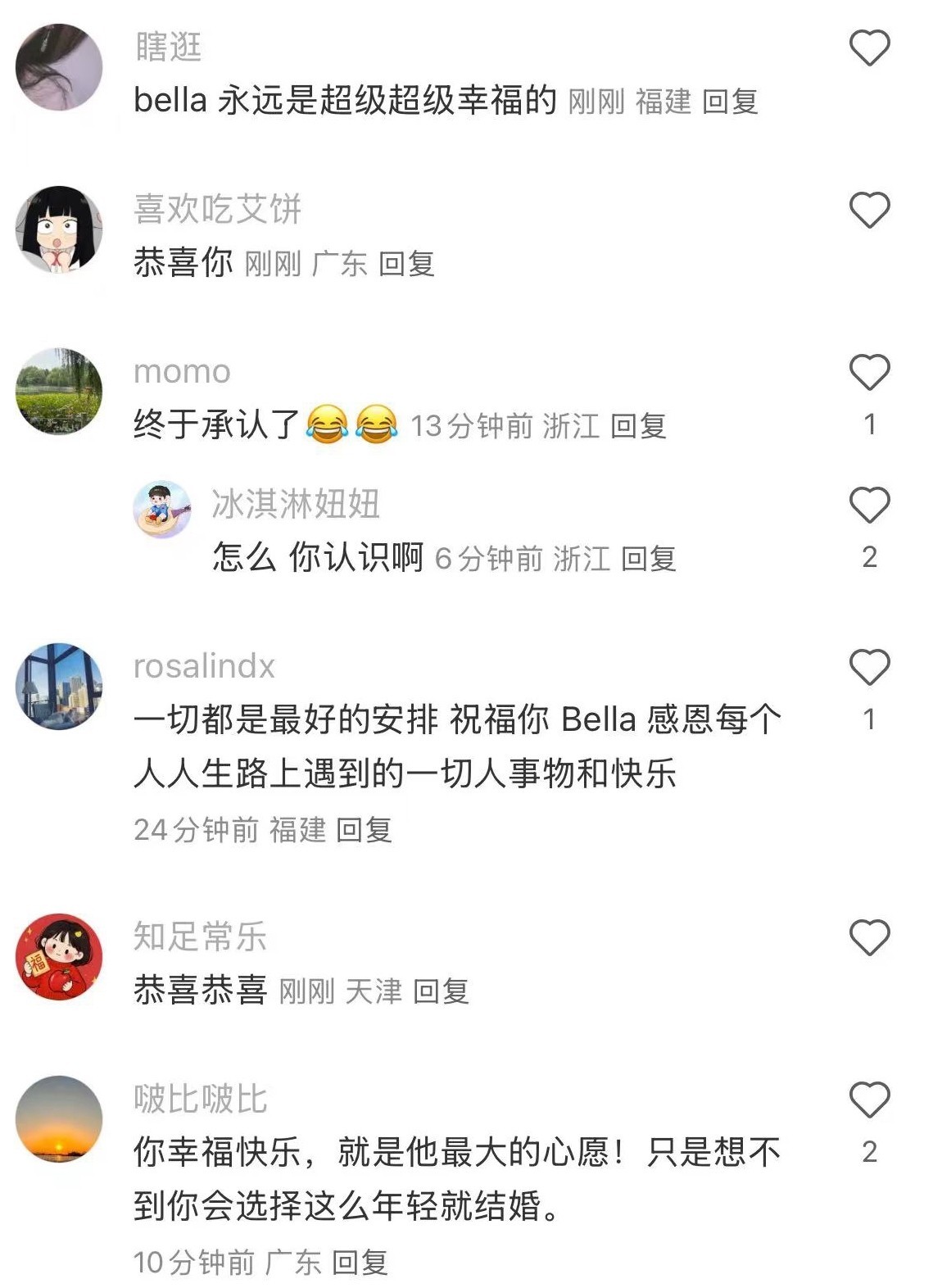
Task: Open 啵比啵比's profile avatar
Action: pos(59,1119)
